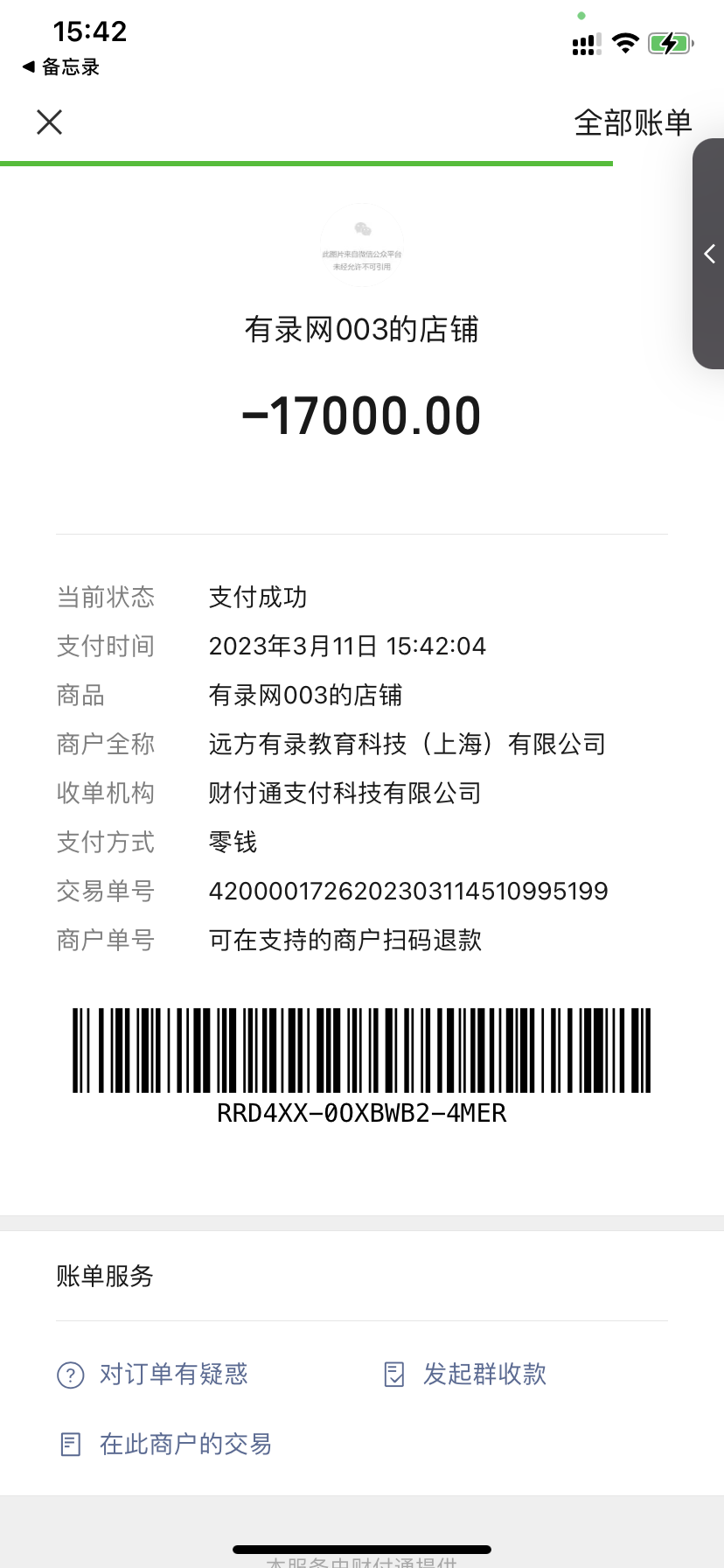Start 发起群收款 group collection
Screen dimensions: 724x1568
[465, 1374]
